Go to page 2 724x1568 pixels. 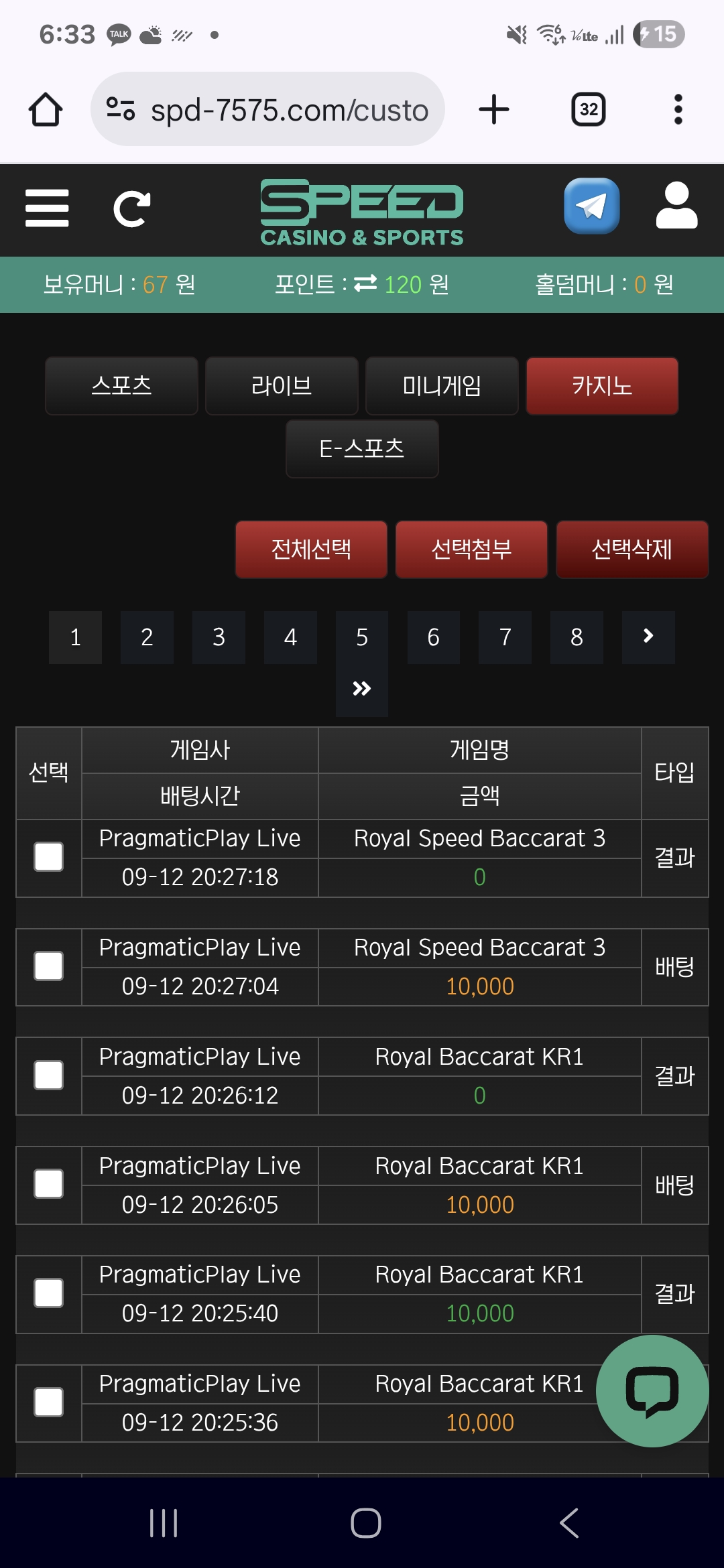[x=147, y=637]
